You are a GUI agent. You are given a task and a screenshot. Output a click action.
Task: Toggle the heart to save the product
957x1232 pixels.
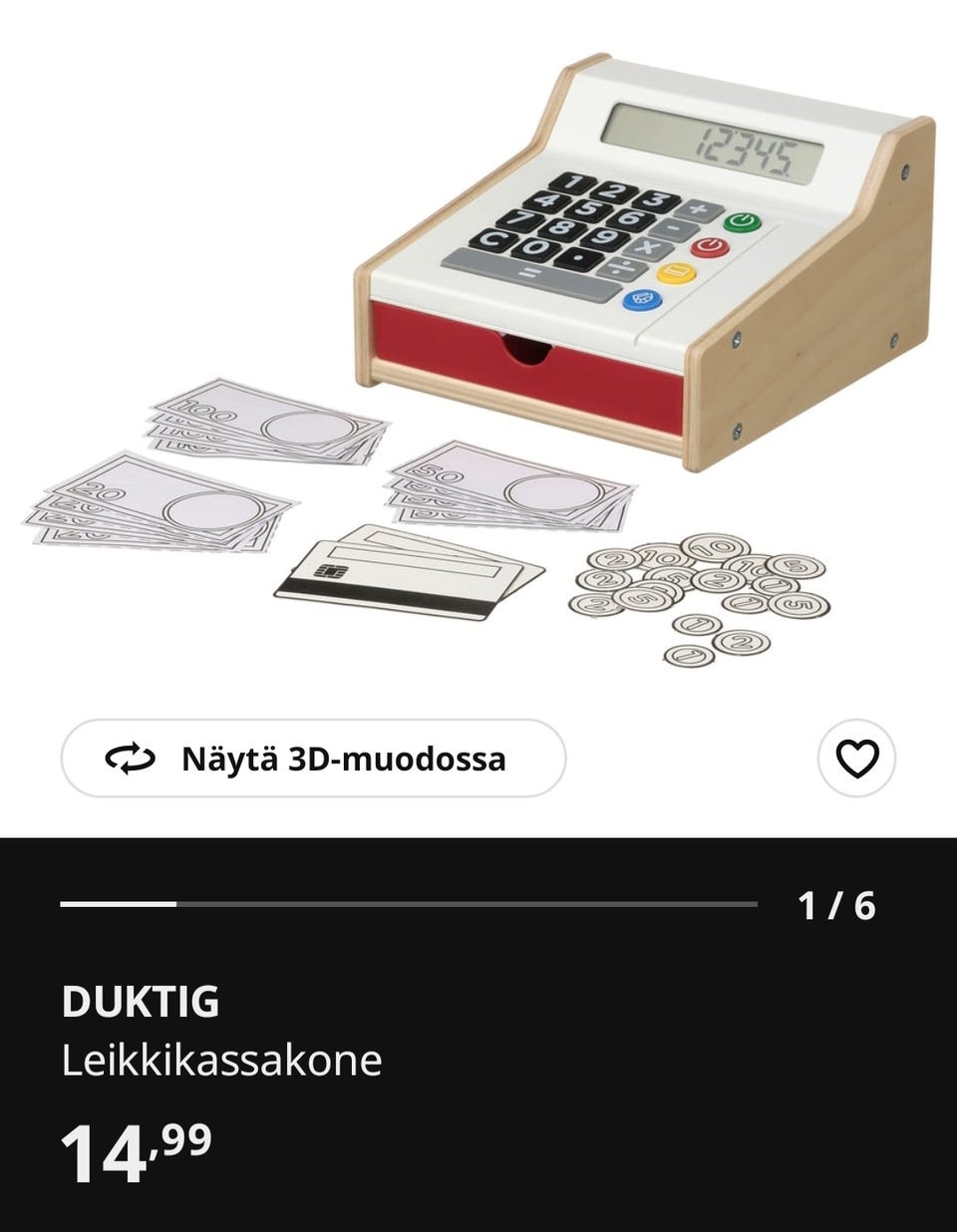(x=859, y=760)
